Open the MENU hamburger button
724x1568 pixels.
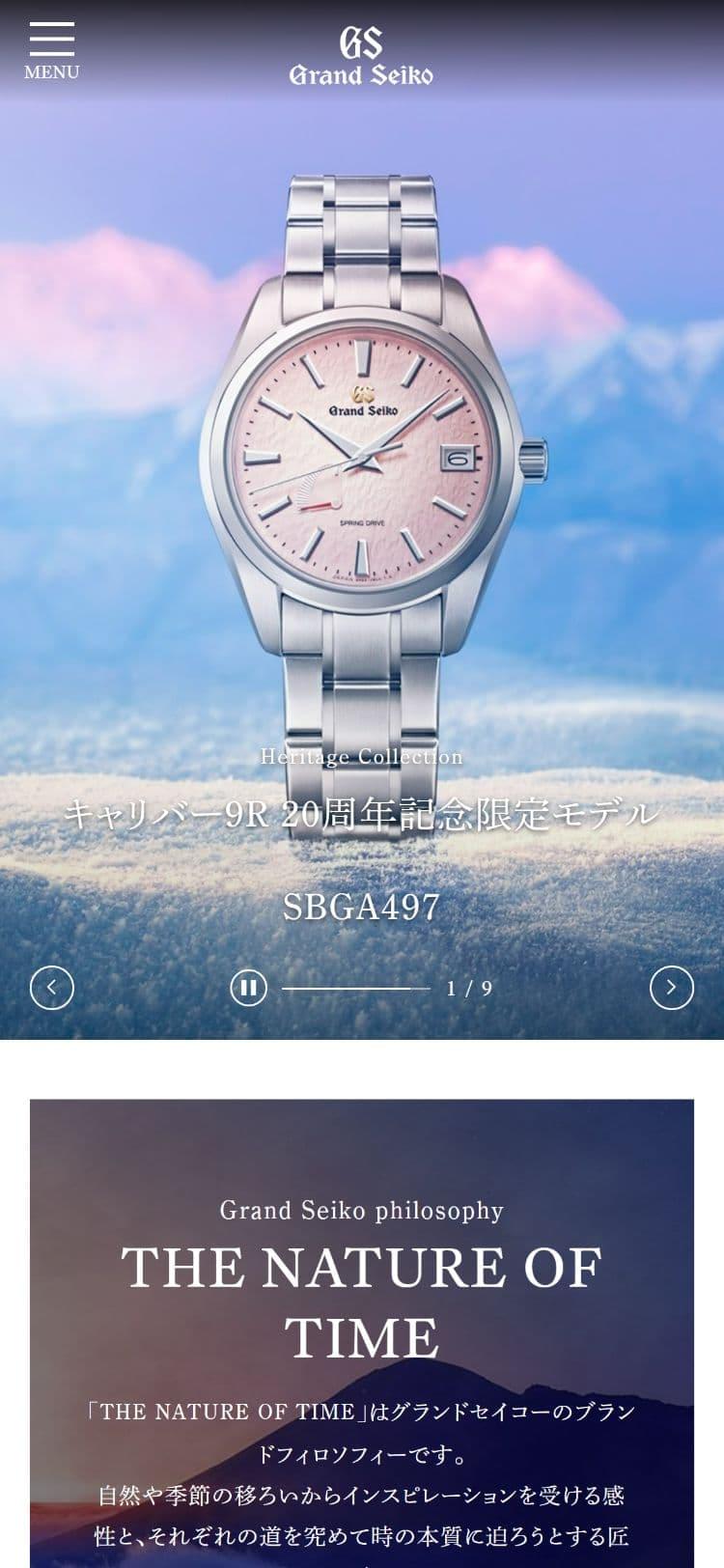pos(51,50)
